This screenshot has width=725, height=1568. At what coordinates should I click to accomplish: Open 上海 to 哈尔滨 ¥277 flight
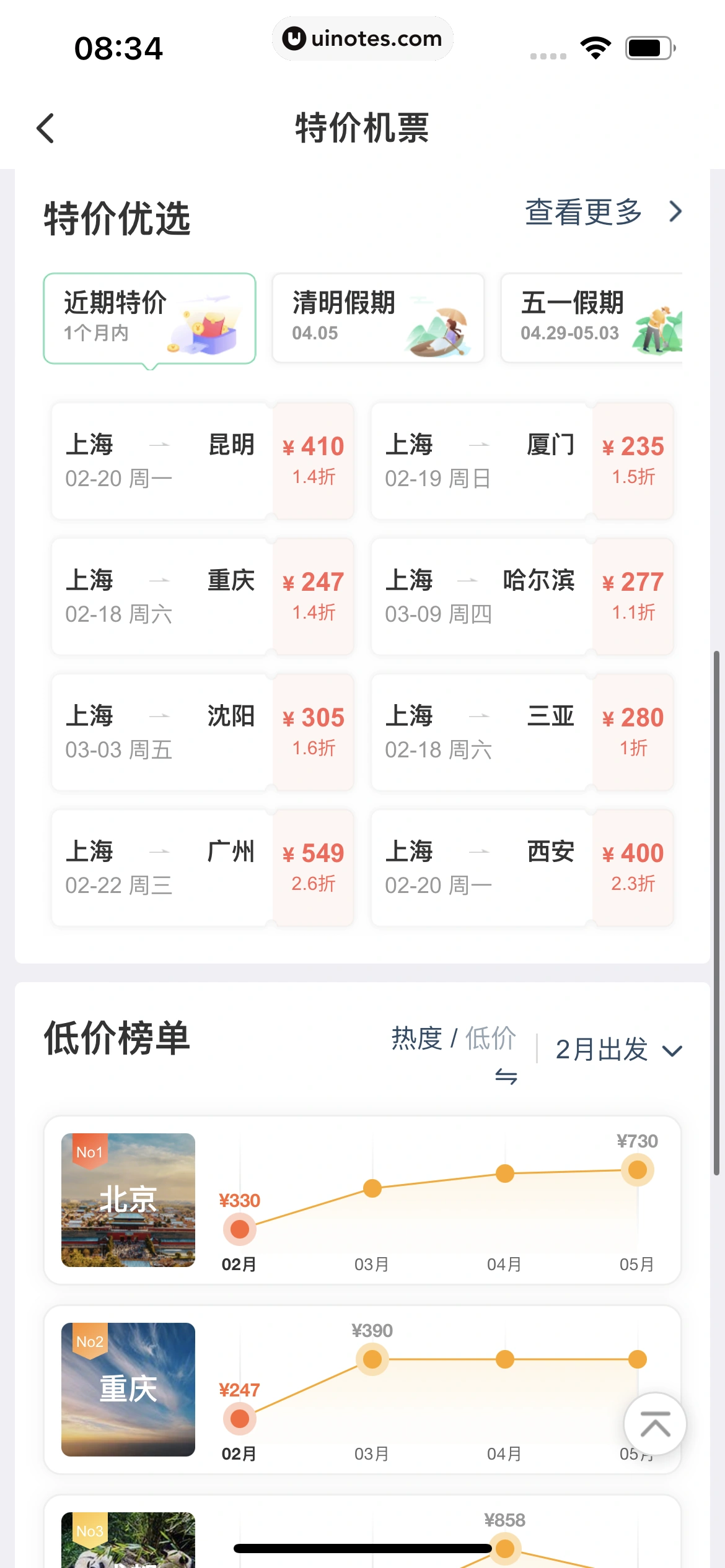pyautogui.click(x=522, y=596)
